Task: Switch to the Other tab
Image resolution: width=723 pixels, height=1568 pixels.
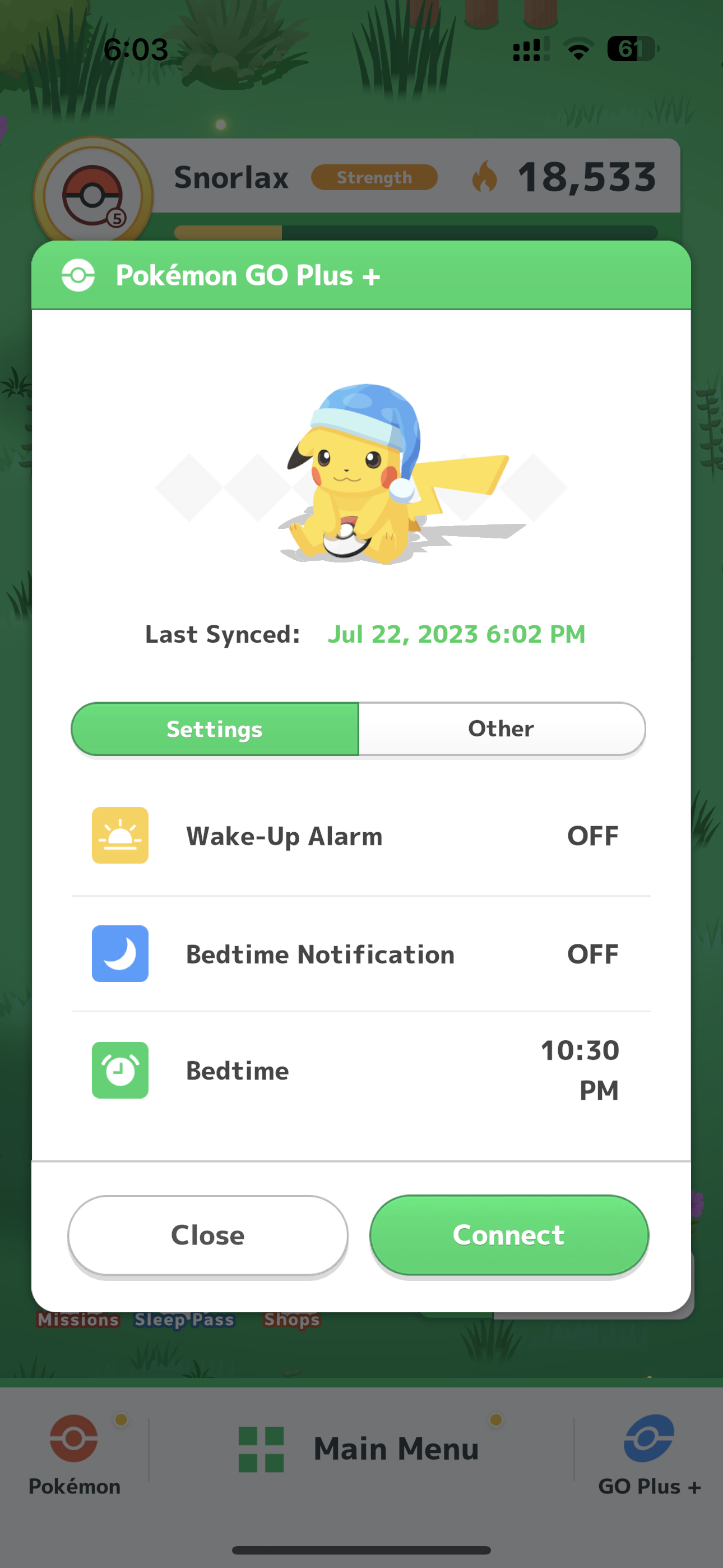Action: click(502, 728)
